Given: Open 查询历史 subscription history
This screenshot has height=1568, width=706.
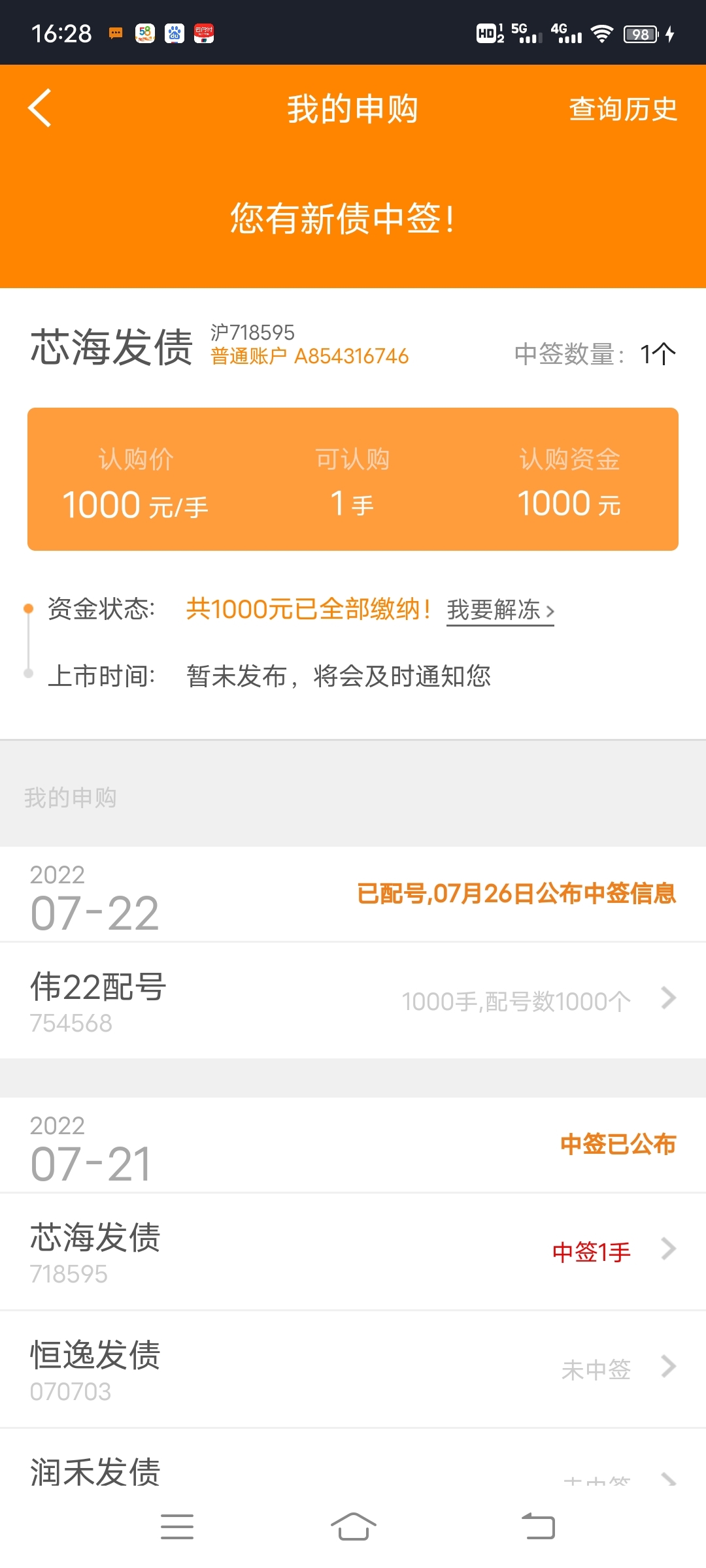Looking at the screenshot, I should point(623,108).
